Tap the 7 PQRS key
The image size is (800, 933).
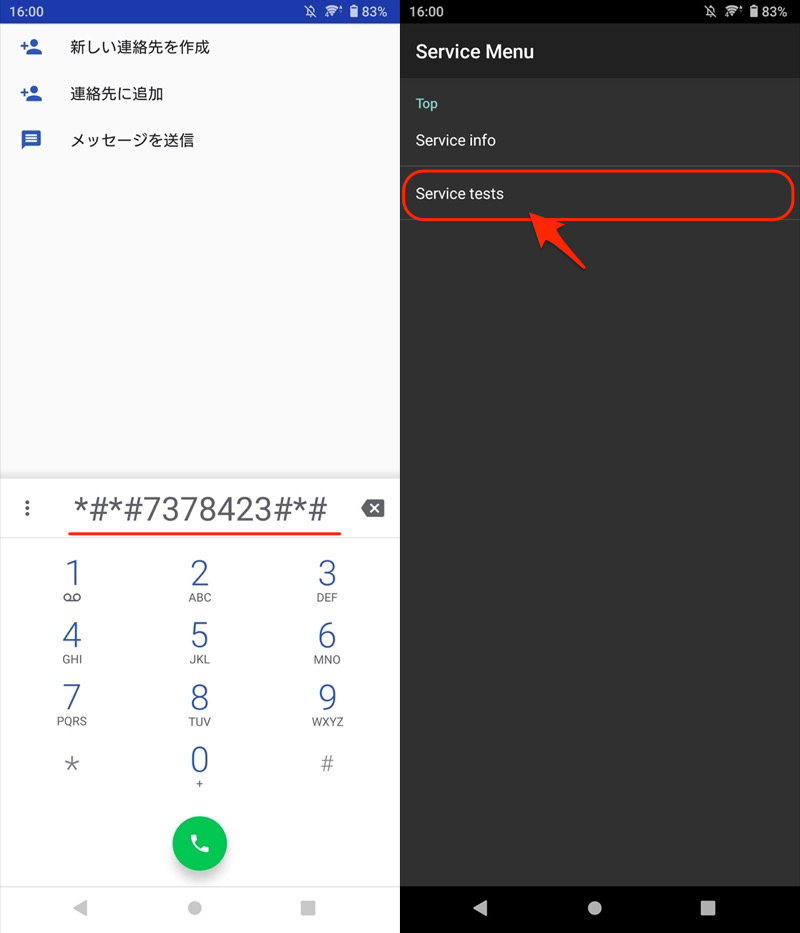(72, 704)
